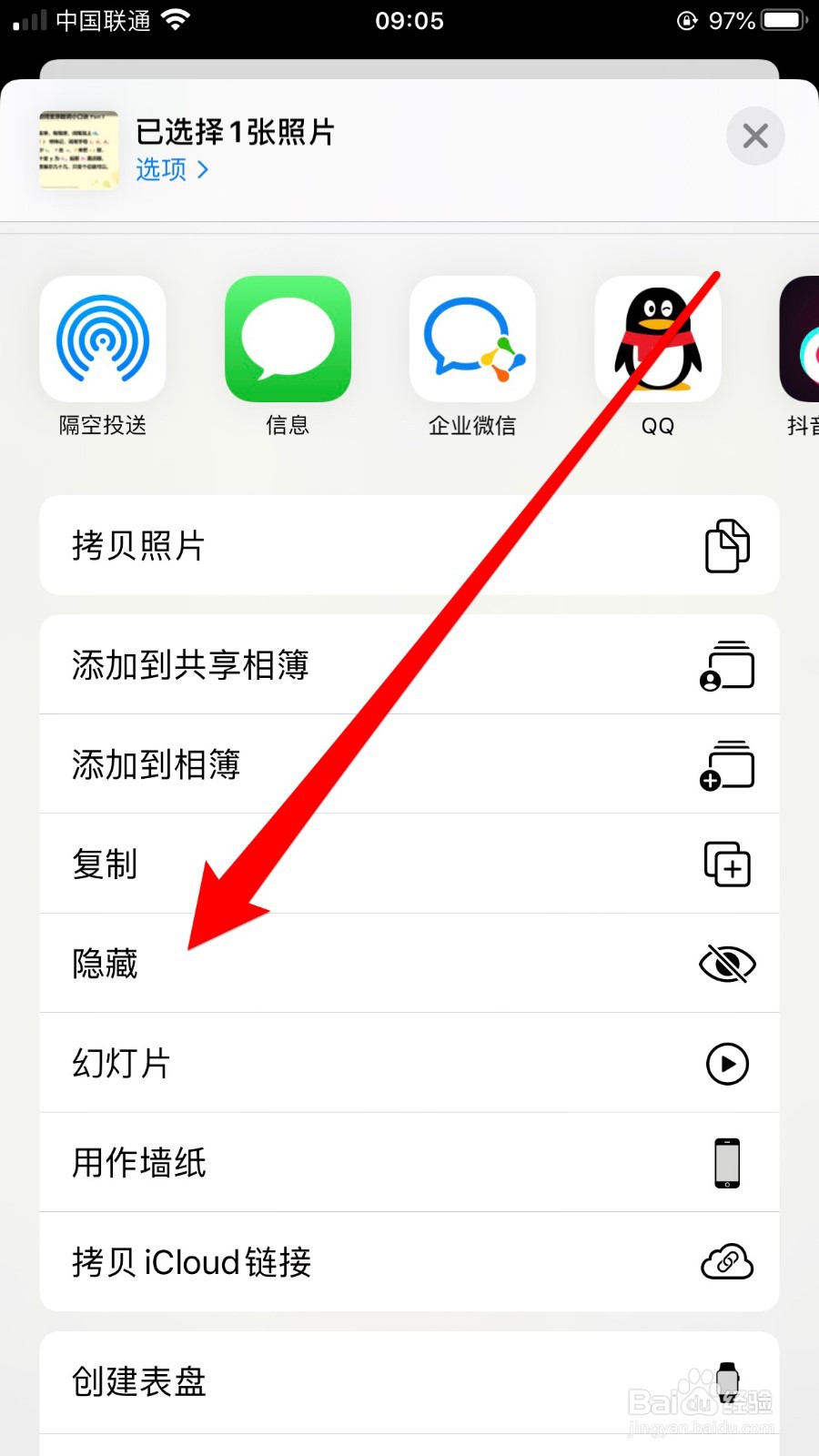Open the 选项 options disclosure
819x1456 pixels.
[x=162, y=169]
